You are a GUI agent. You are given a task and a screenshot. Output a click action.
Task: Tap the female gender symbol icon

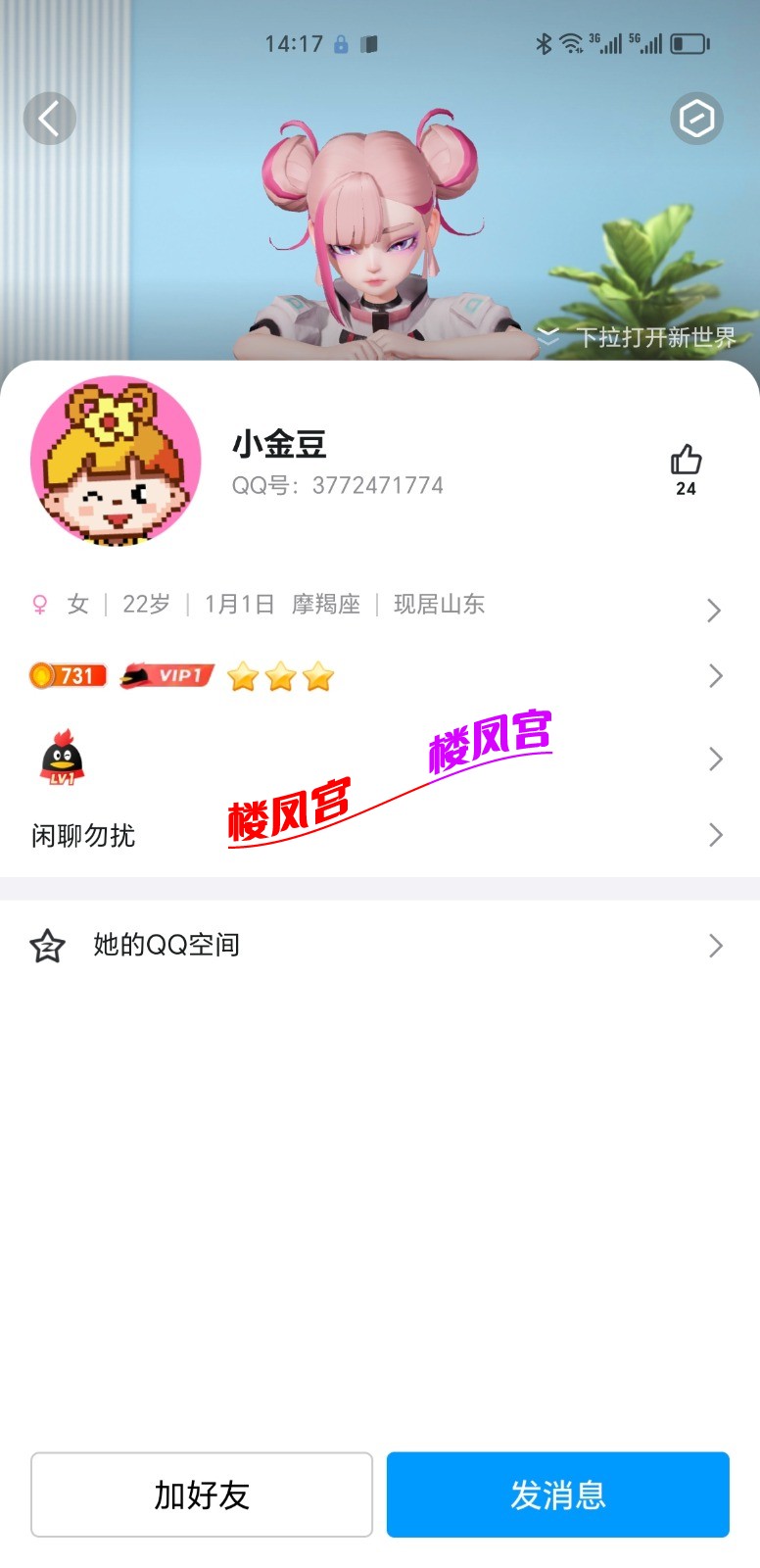[39, 605]
